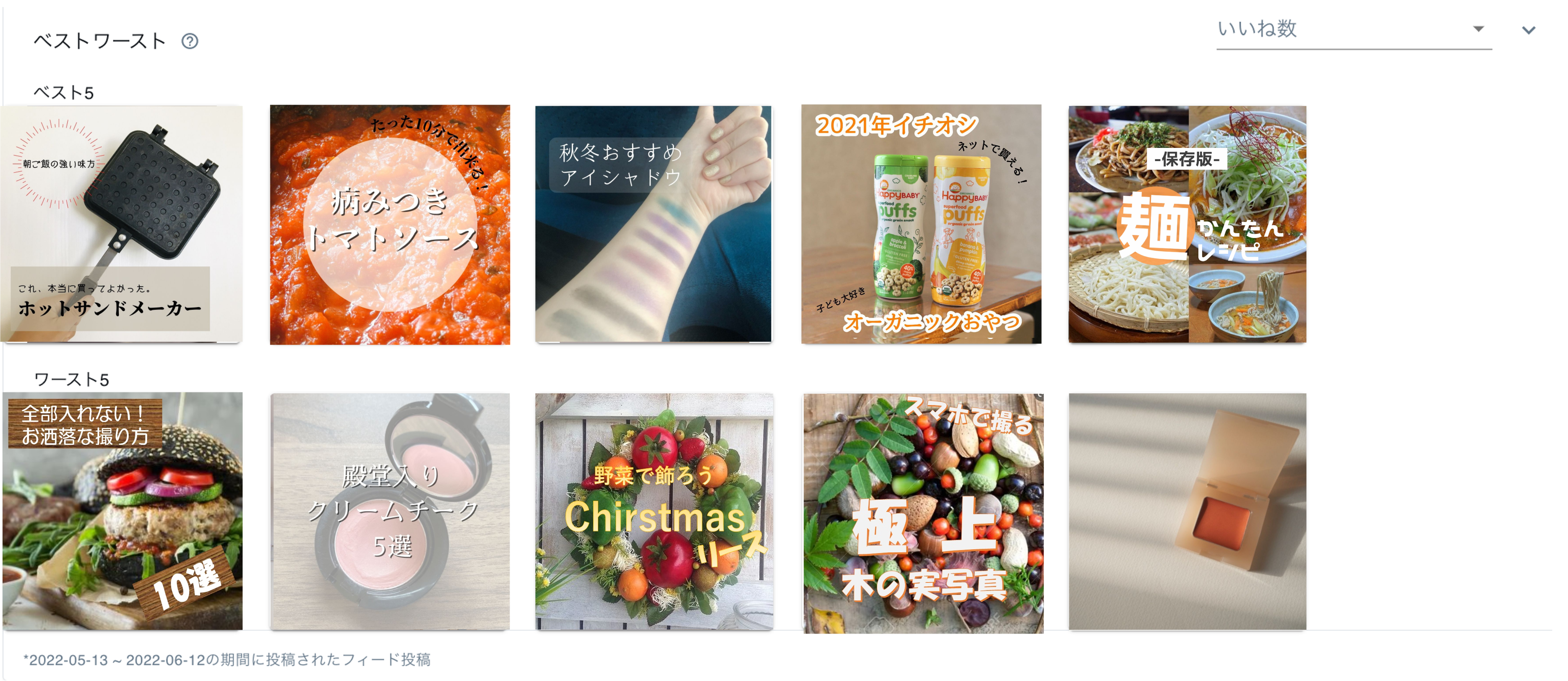Screen dimensions: 1568x681
Task: Open the orange compact blush post
Action: [x=1187, y=511]
